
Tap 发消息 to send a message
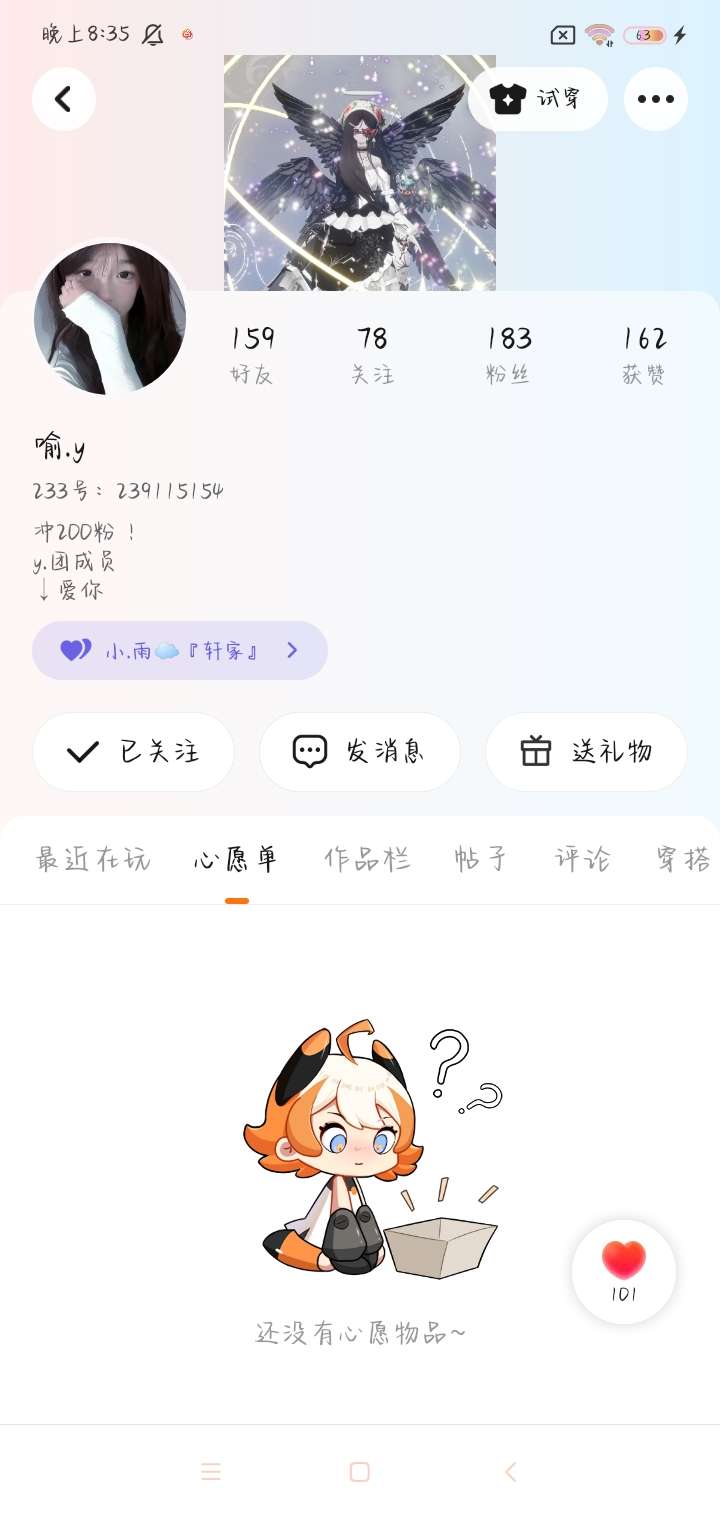coord(360,752)
